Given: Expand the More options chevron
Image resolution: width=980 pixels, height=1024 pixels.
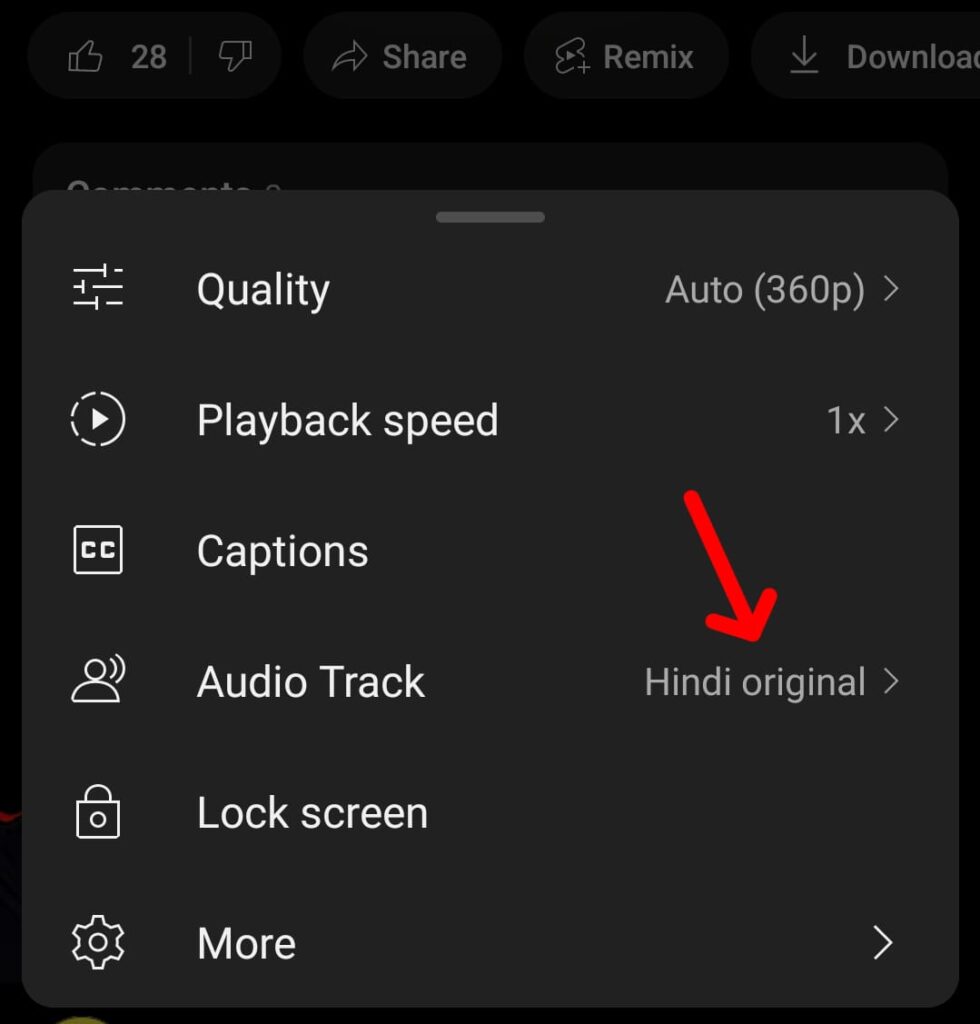Looking at the screenshot, I should [882, 942].
